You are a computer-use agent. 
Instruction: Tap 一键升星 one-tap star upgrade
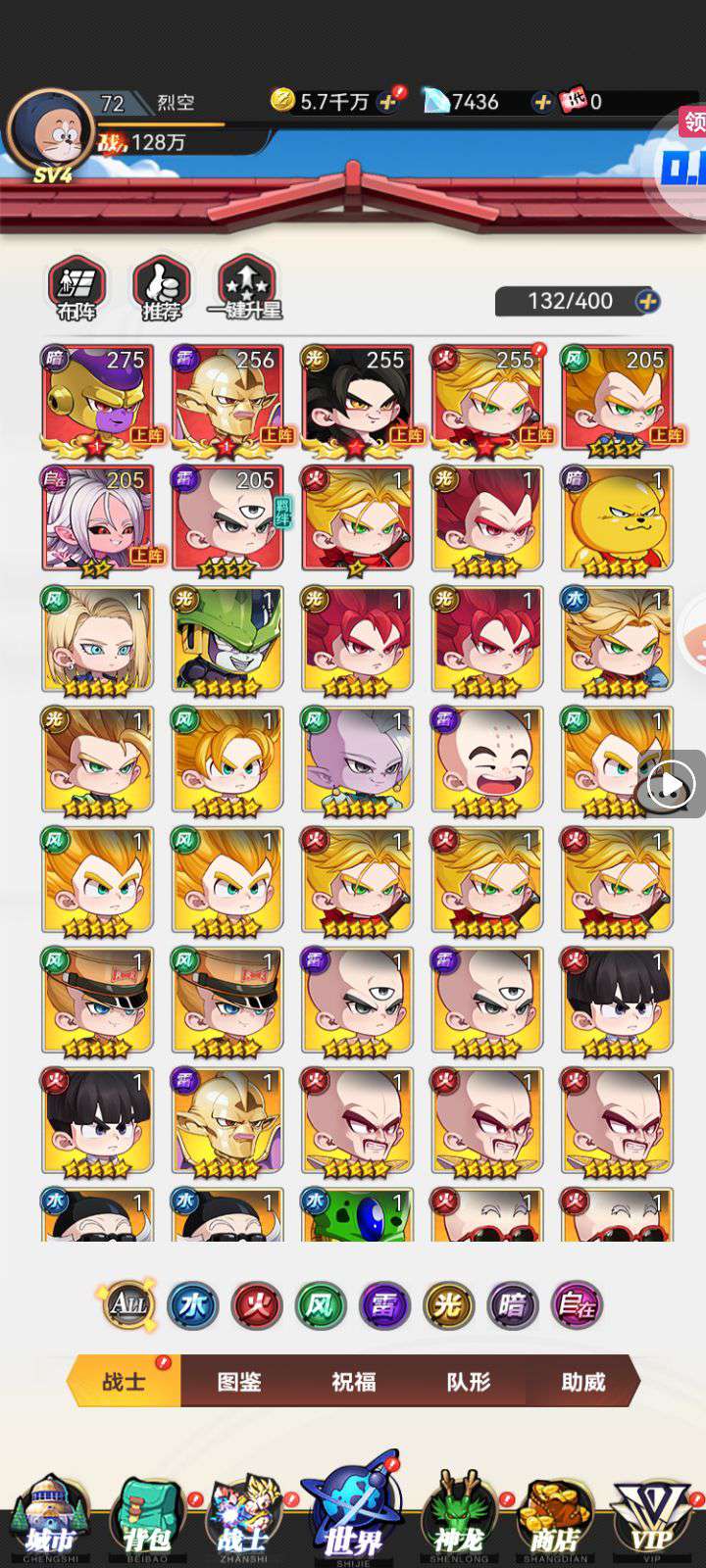tap(244, 289)
